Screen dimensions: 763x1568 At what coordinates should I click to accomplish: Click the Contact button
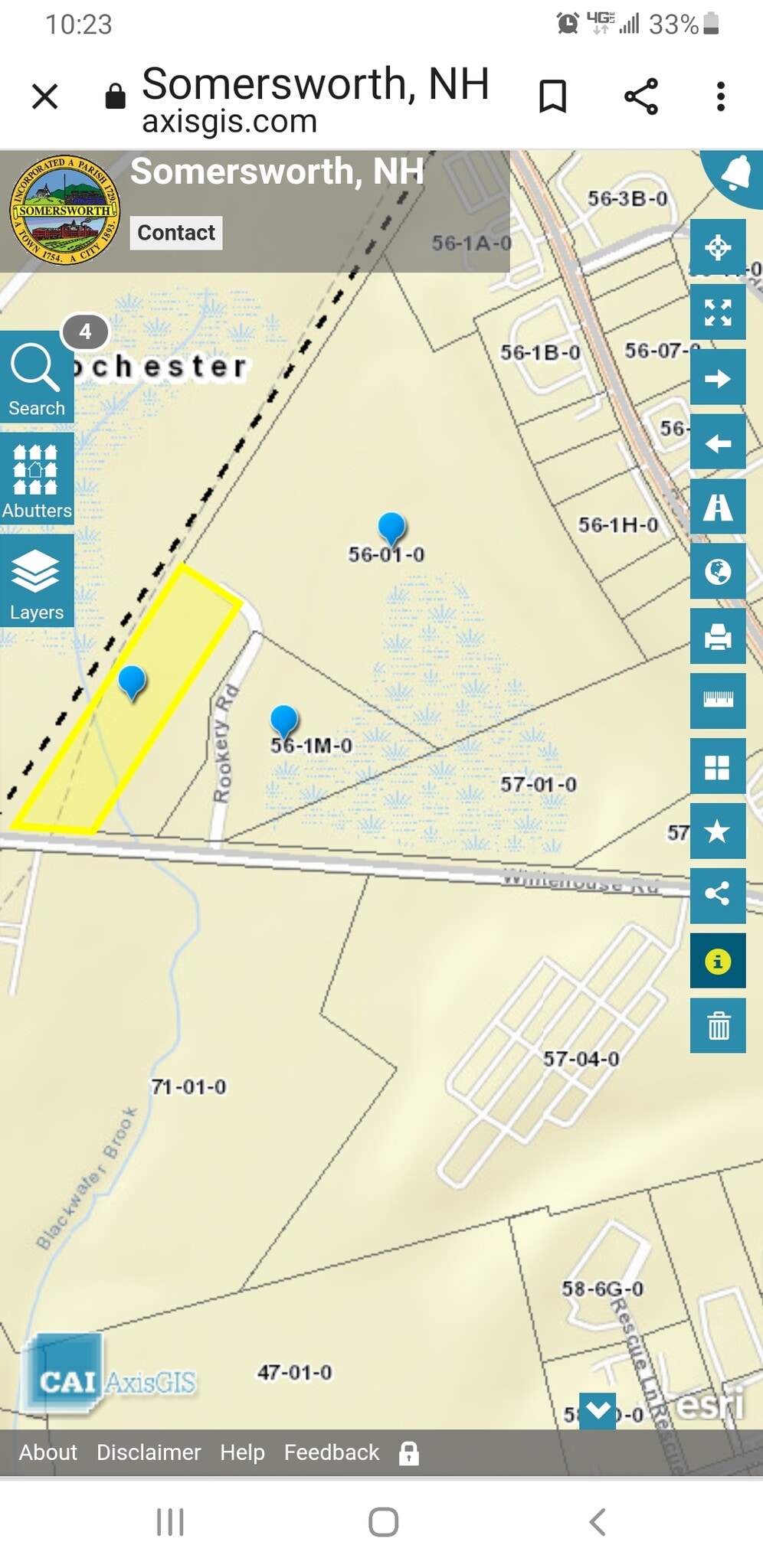coord(175,233)
